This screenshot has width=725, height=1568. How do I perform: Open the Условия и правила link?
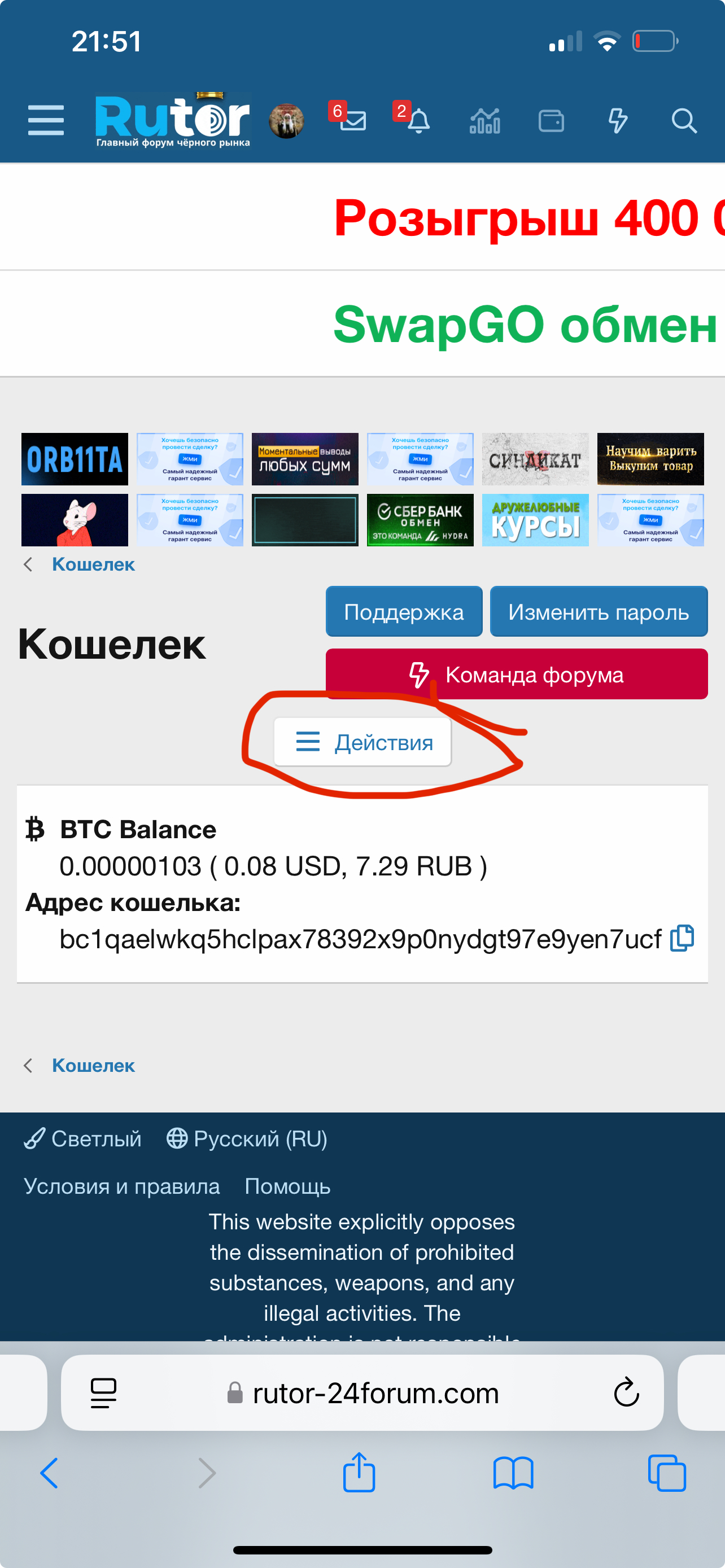click(x=122, y=1186)
